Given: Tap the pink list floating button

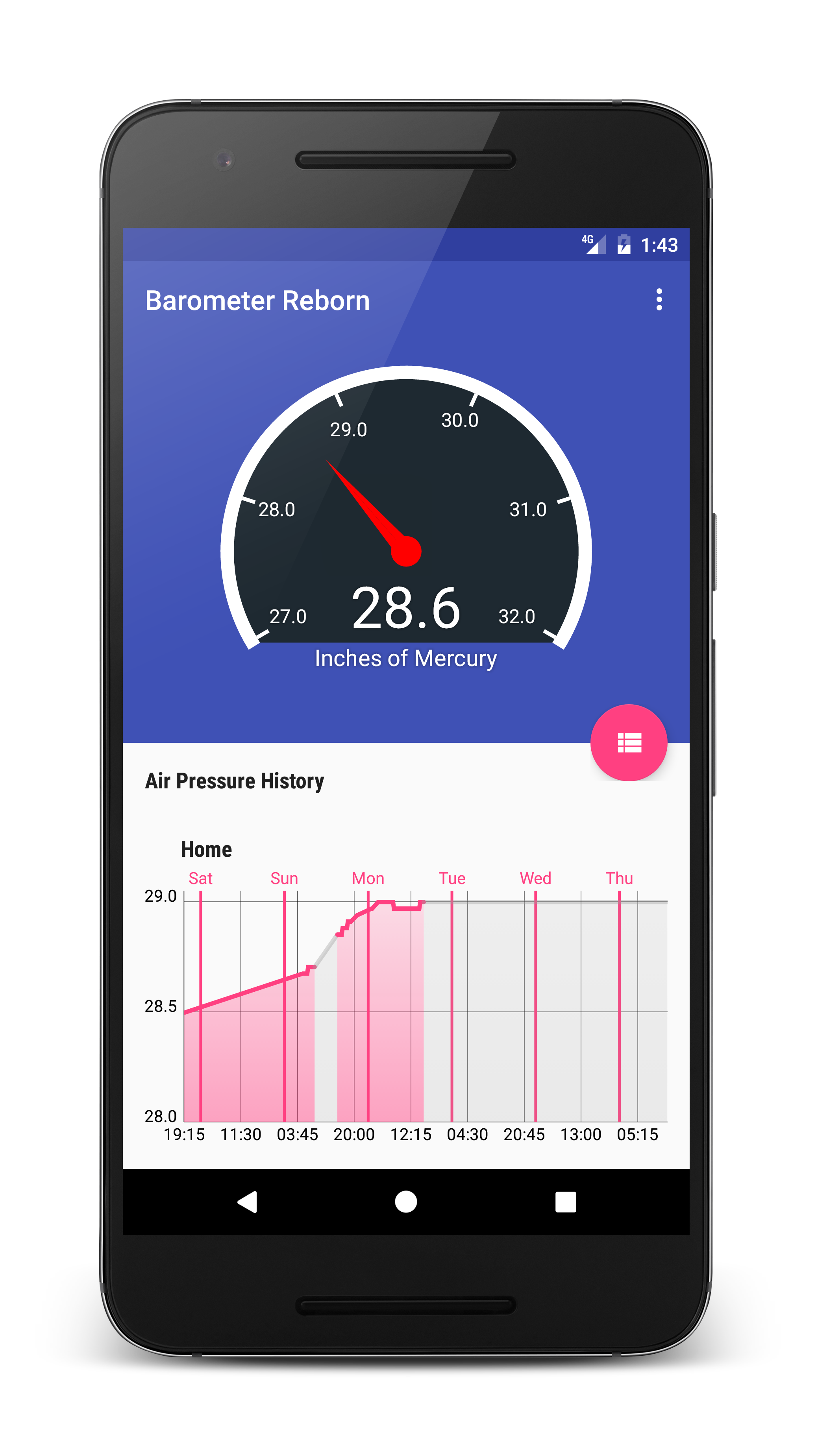Looking at the screenshot, I should (x=628, y=743).
